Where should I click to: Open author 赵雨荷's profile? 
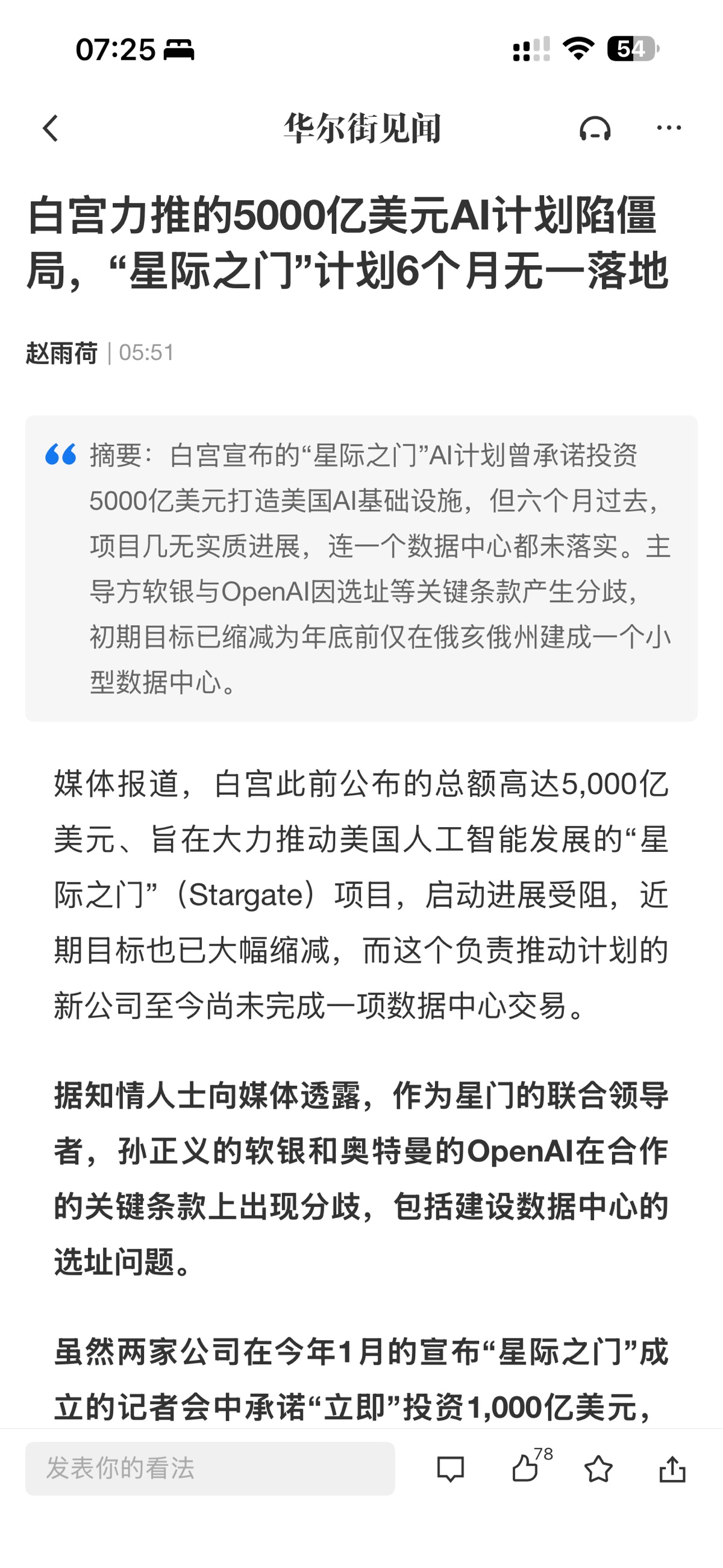coord(61,353)
